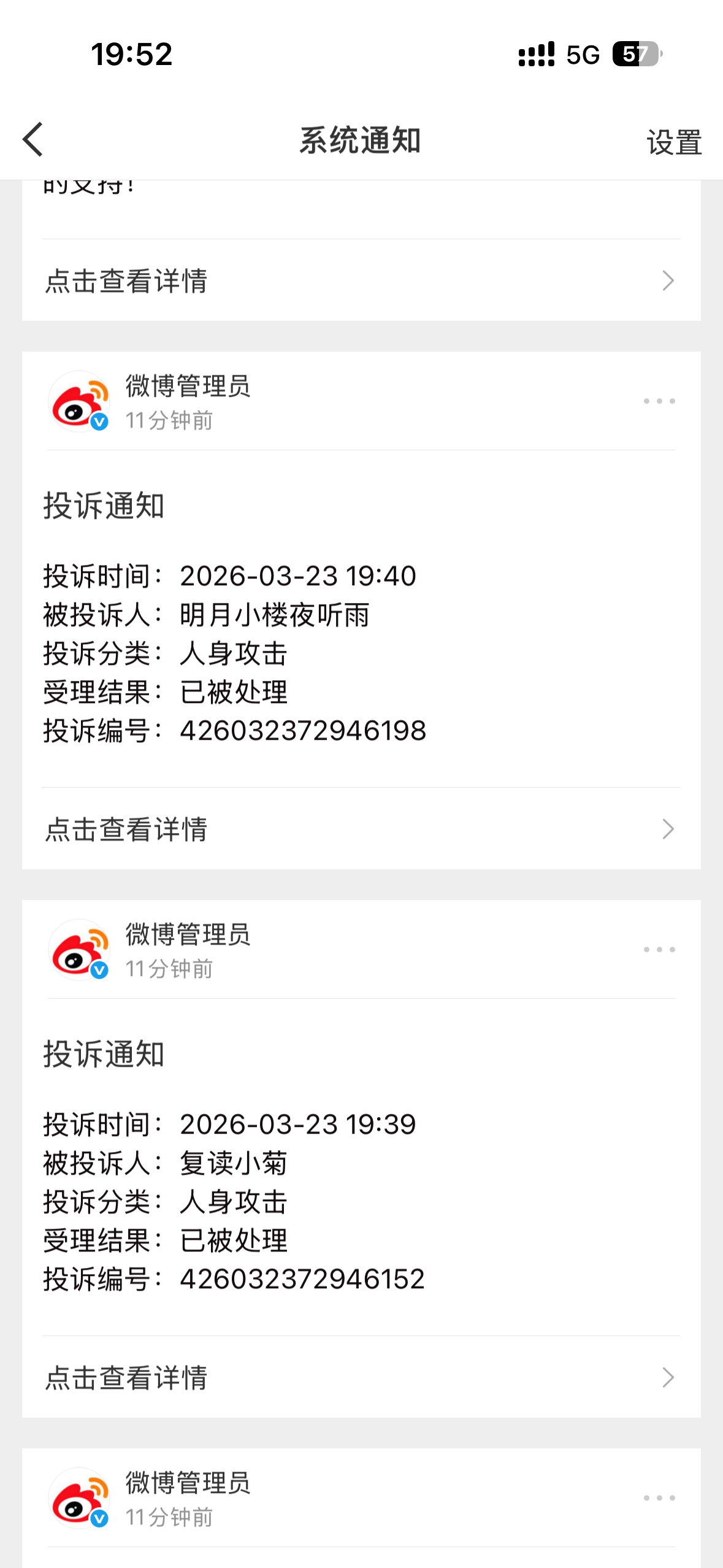
Task: Open 点击查看详情 under complaint 42603237294​6198
Action: (x=361, y=829)
